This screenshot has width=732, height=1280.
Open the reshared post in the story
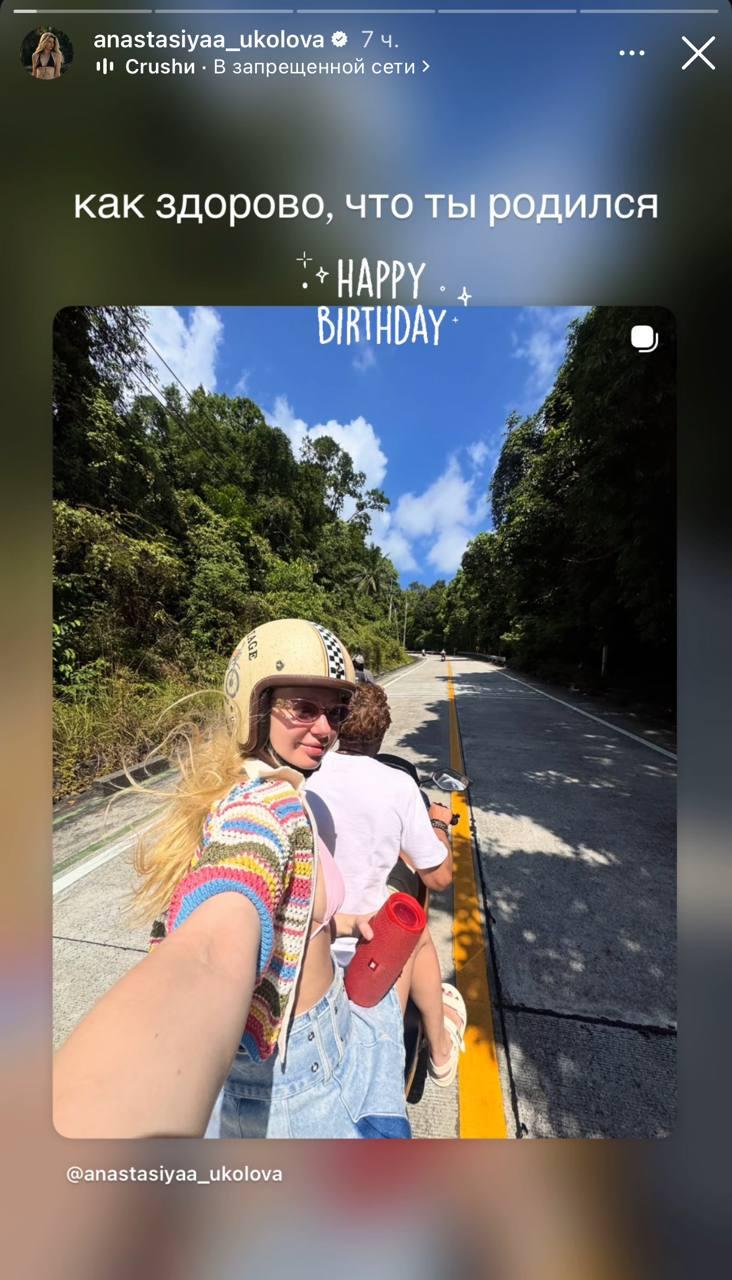point(364,720)
